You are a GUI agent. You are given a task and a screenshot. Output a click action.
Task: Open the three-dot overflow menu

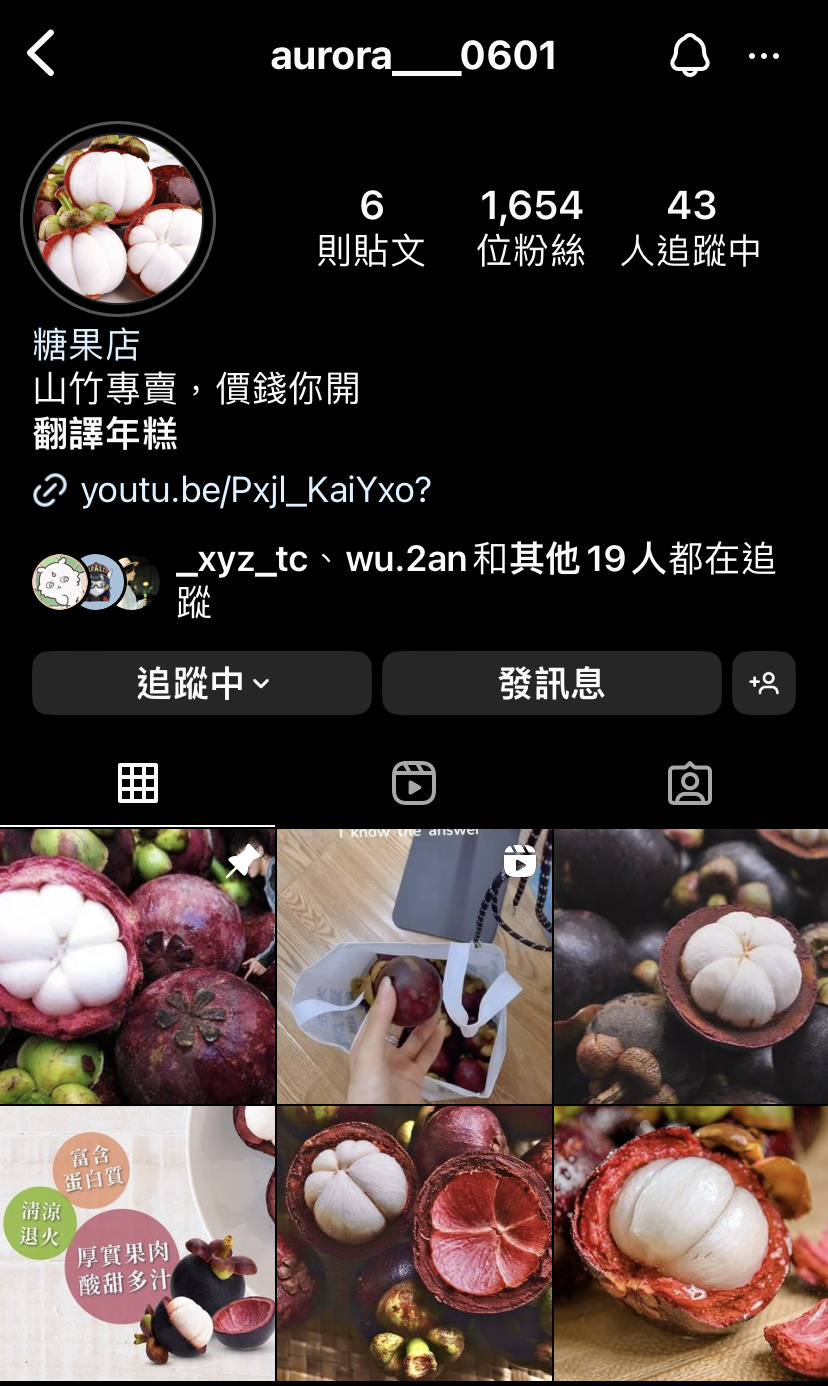pyautogui.click(x=764, y=56)
